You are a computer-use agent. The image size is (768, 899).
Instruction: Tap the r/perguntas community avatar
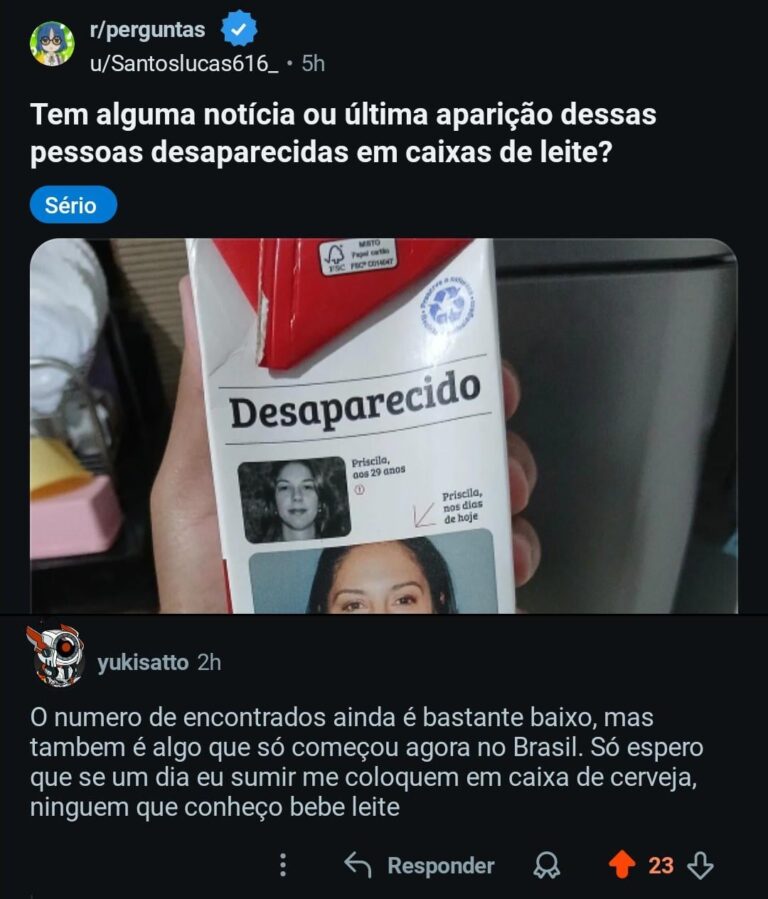click(52, 45)
